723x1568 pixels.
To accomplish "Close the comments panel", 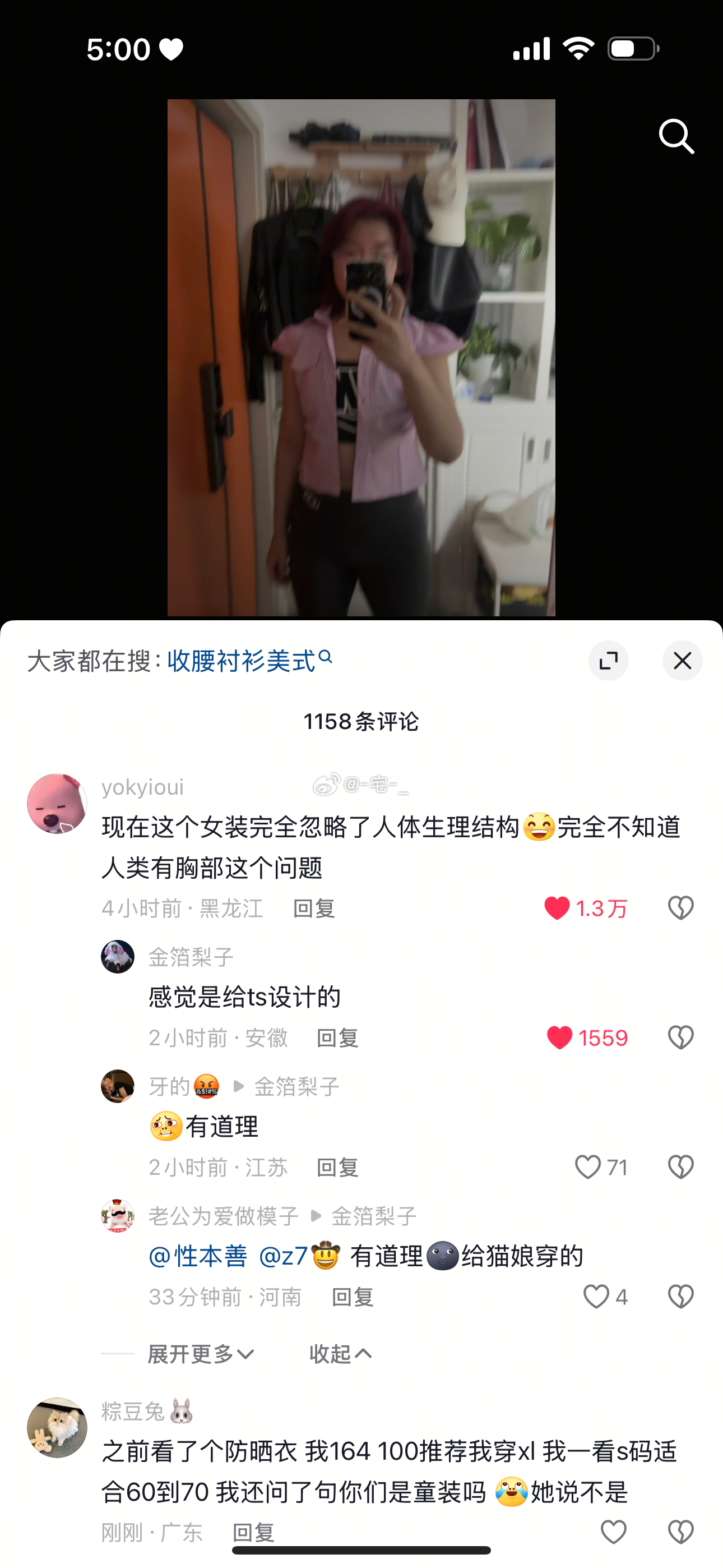I will coord(682,661).
